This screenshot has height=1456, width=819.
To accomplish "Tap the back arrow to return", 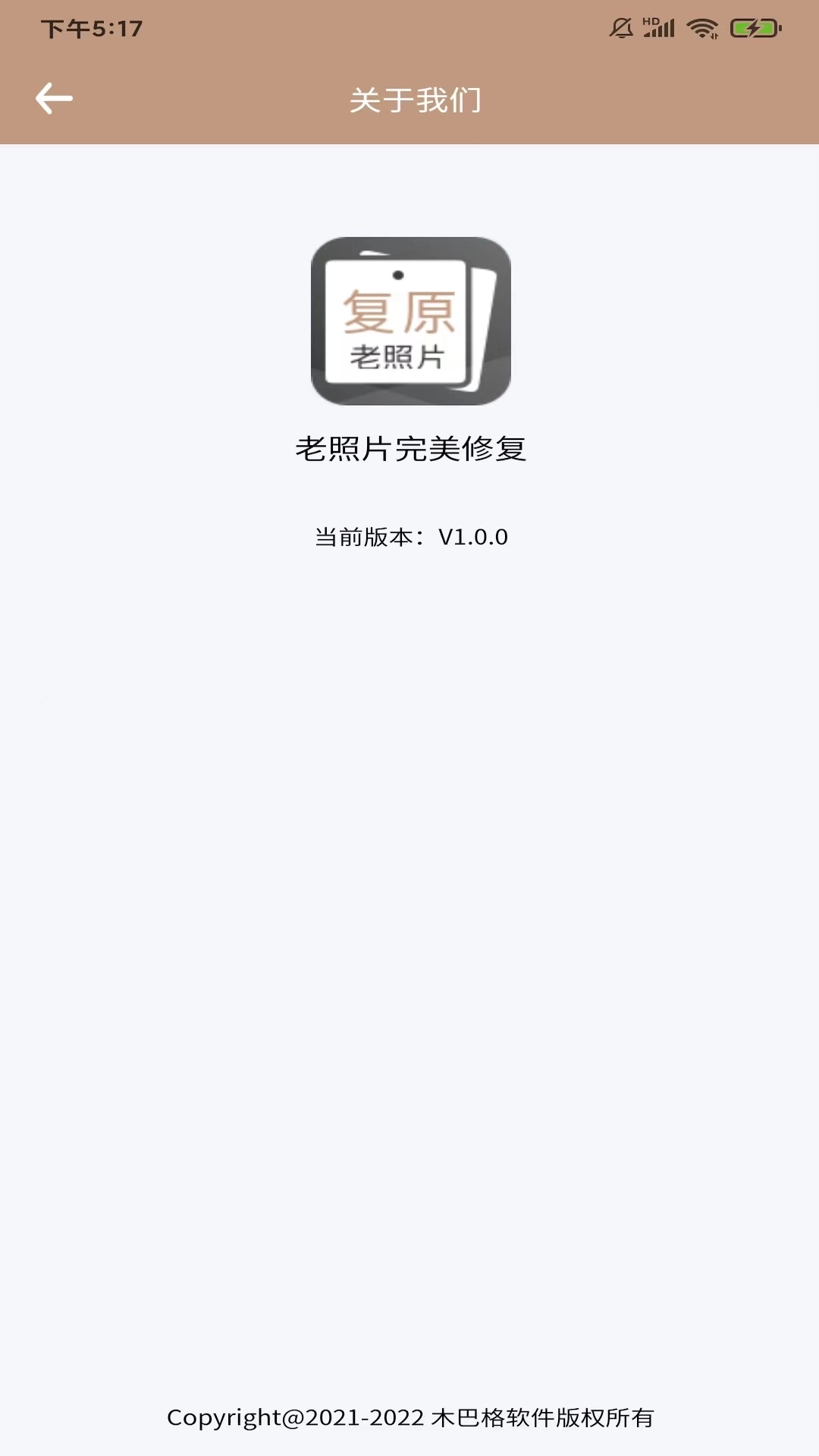I will tap(53, 98).
